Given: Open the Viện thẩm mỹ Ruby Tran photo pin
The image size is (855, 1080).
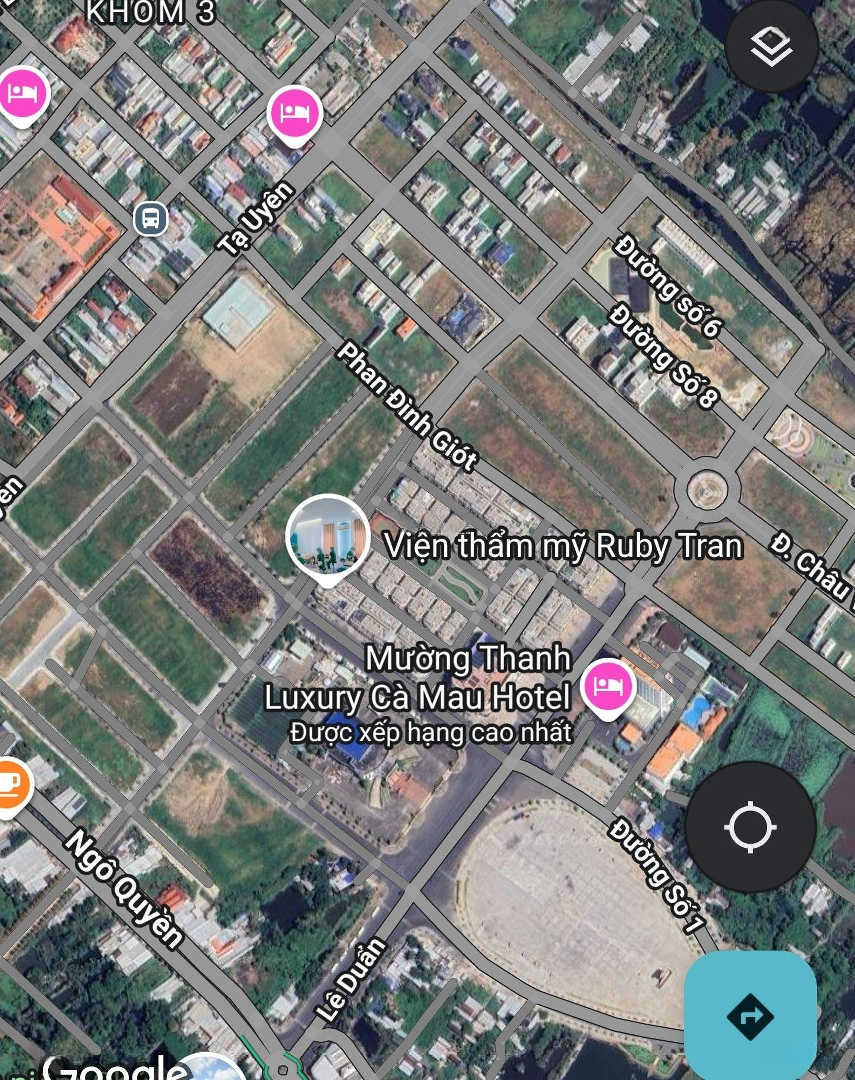Looking at the screenshot, I should [327, 538].
